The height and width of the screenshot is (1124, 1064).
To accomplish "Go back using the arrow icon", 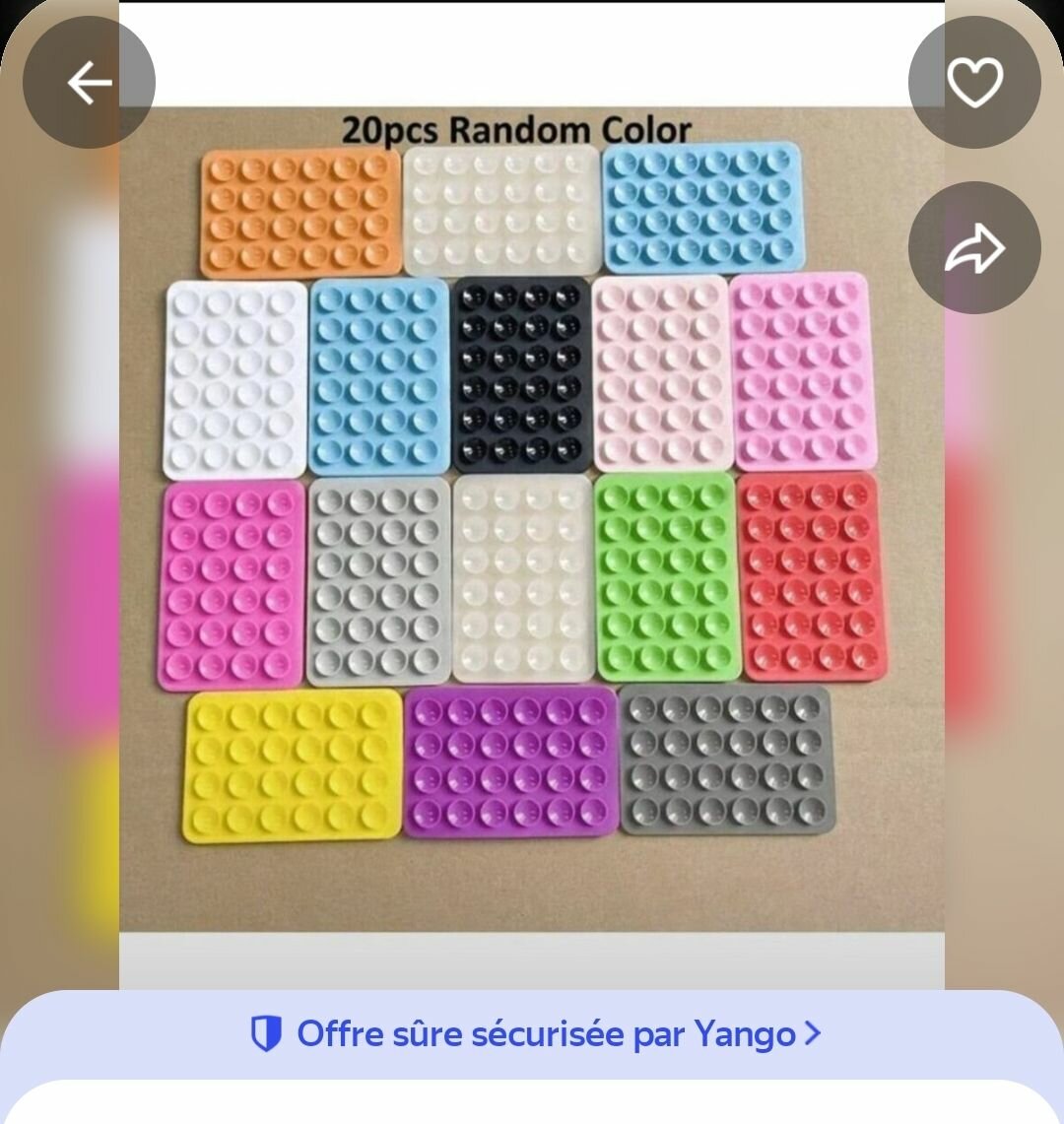I will [x=89, y=83].
